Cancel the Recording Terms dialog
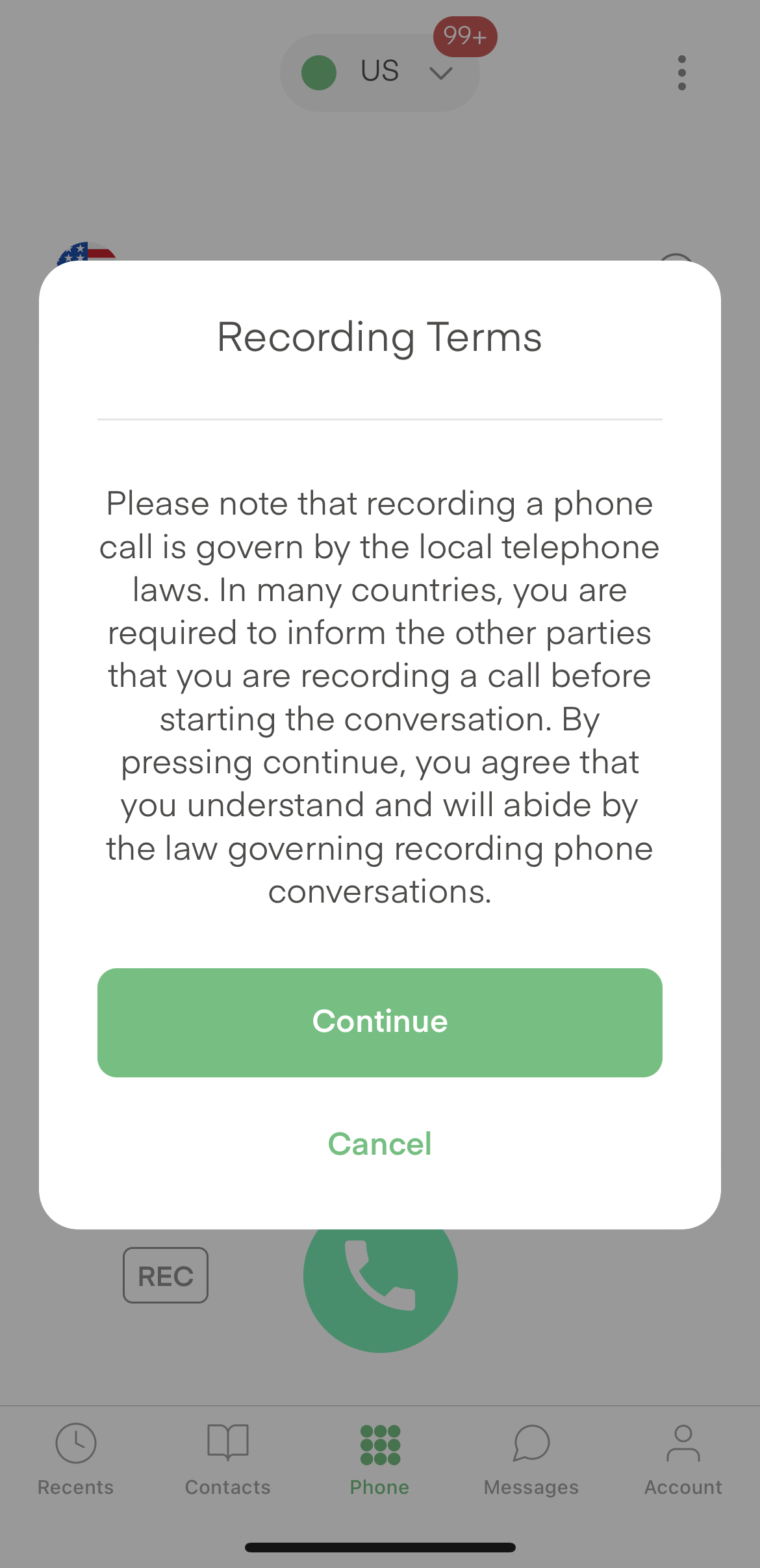 tap(380, 1144)
